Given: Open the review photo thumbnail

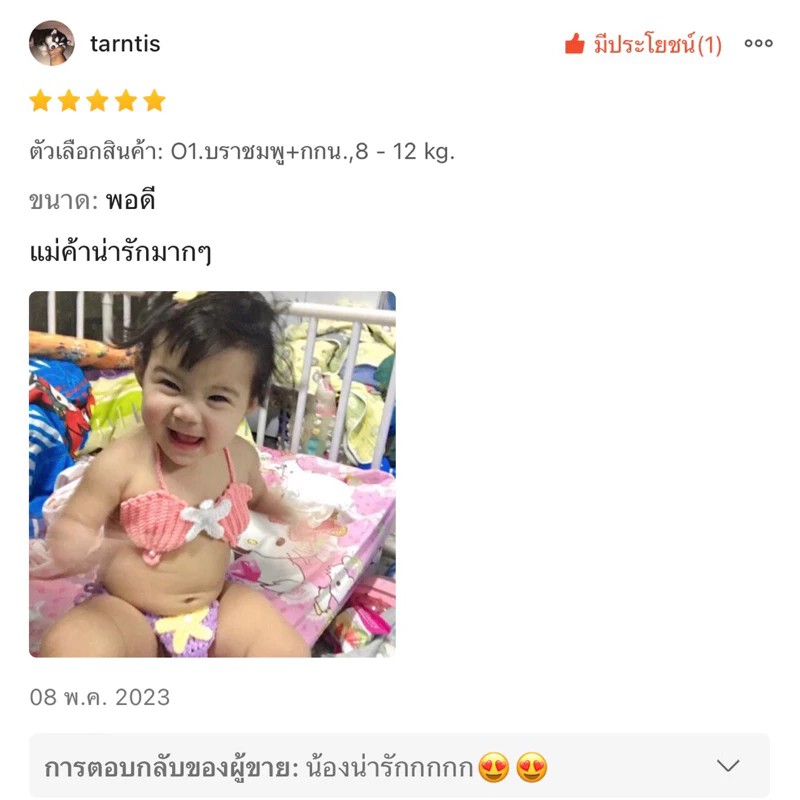Looking at the screenshot, I should [212, 474].
